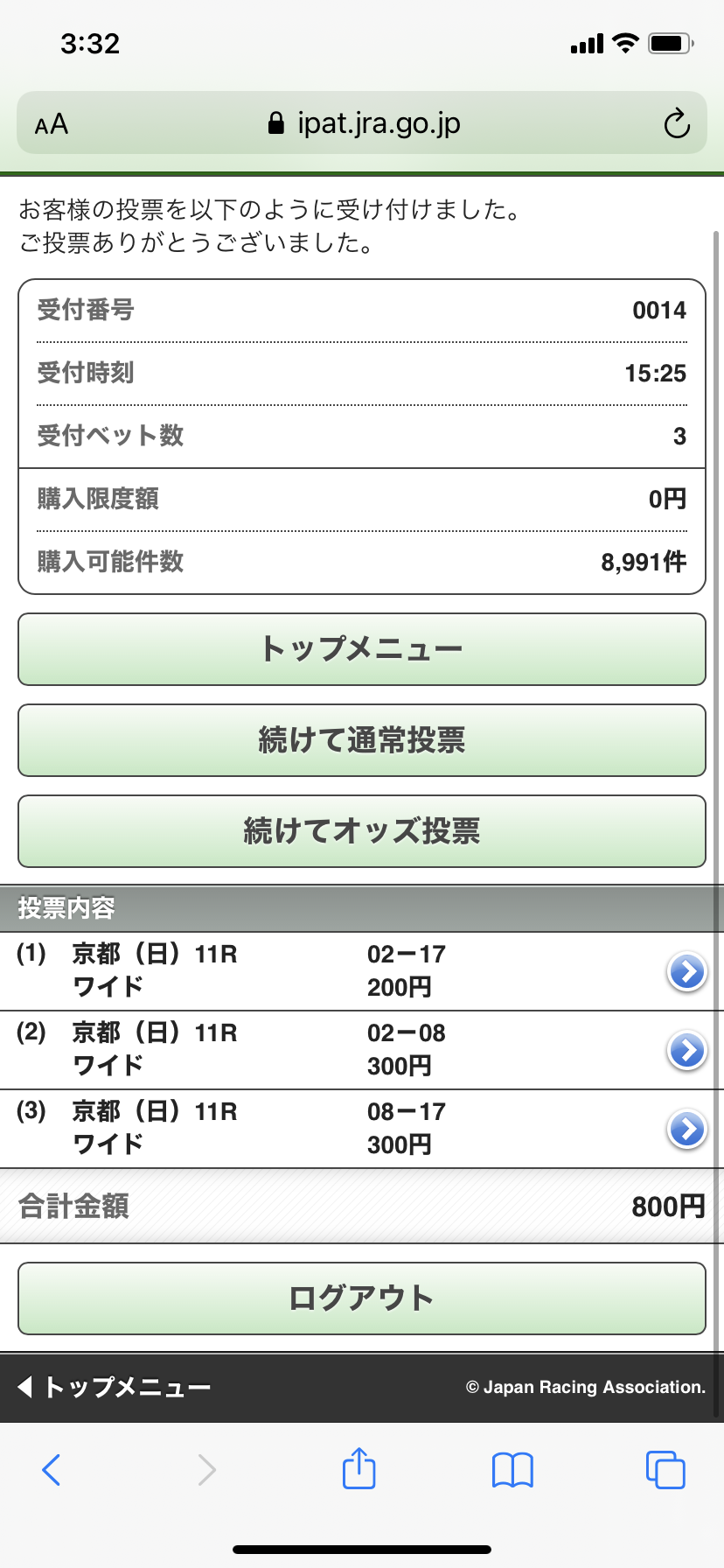The width and height of the screenshot is (724, 1568).
Task: Select 続けて通常投票 button
Action: 361,740
